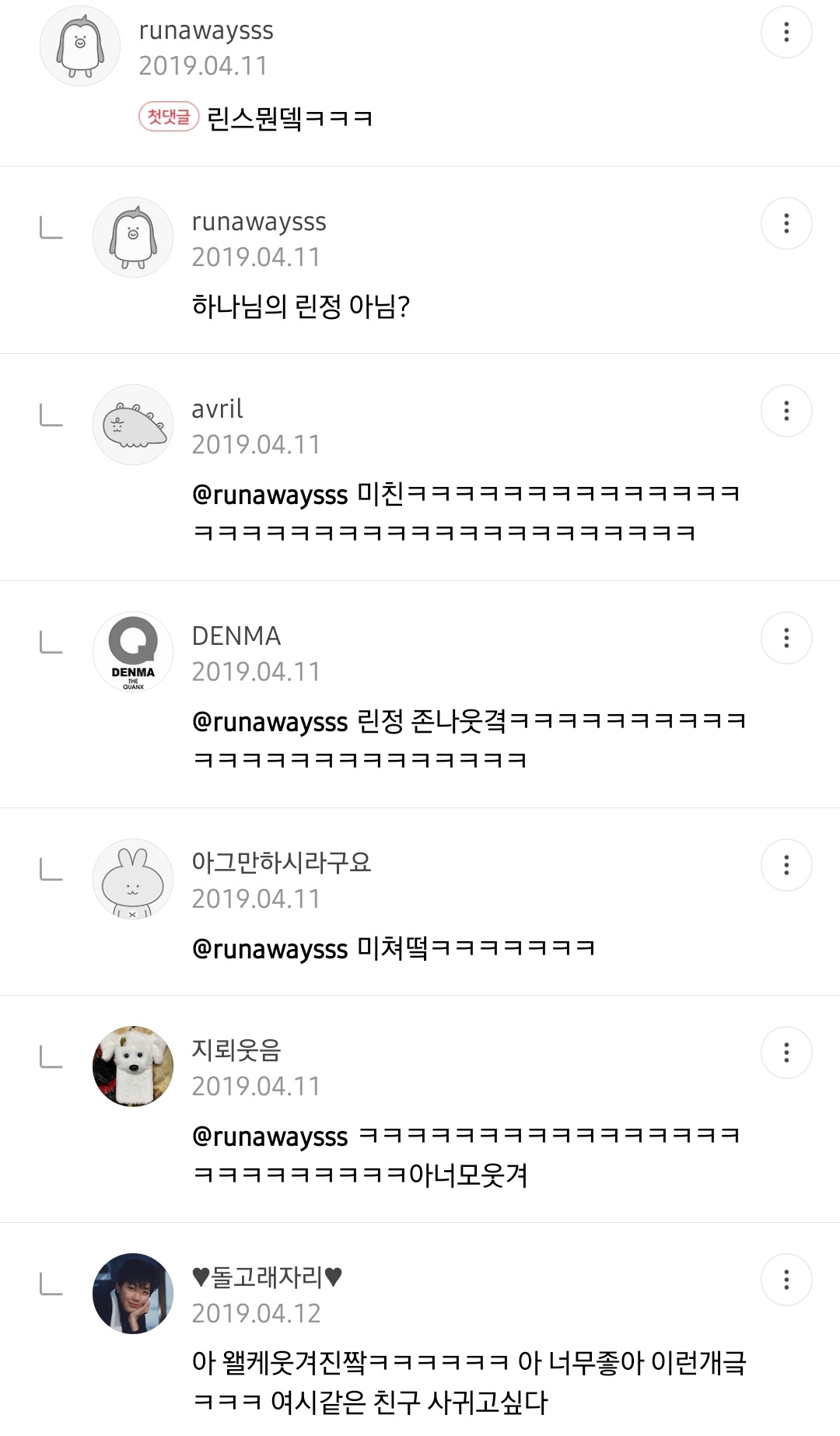Tap the @runawaysss mention in DENMA's reply
The image size is (840, 1436).
pos(270,722)
